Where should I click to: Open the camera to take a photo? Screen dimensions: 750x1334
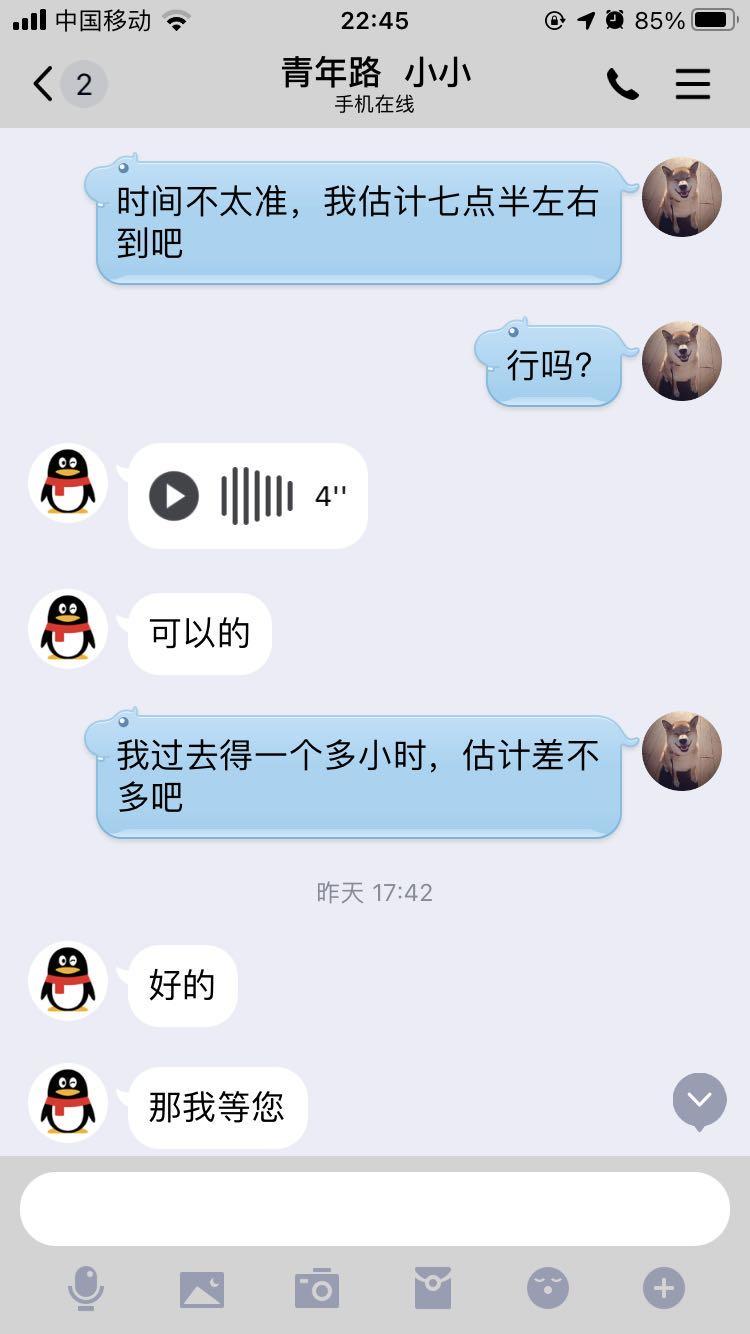point(318,1288)
